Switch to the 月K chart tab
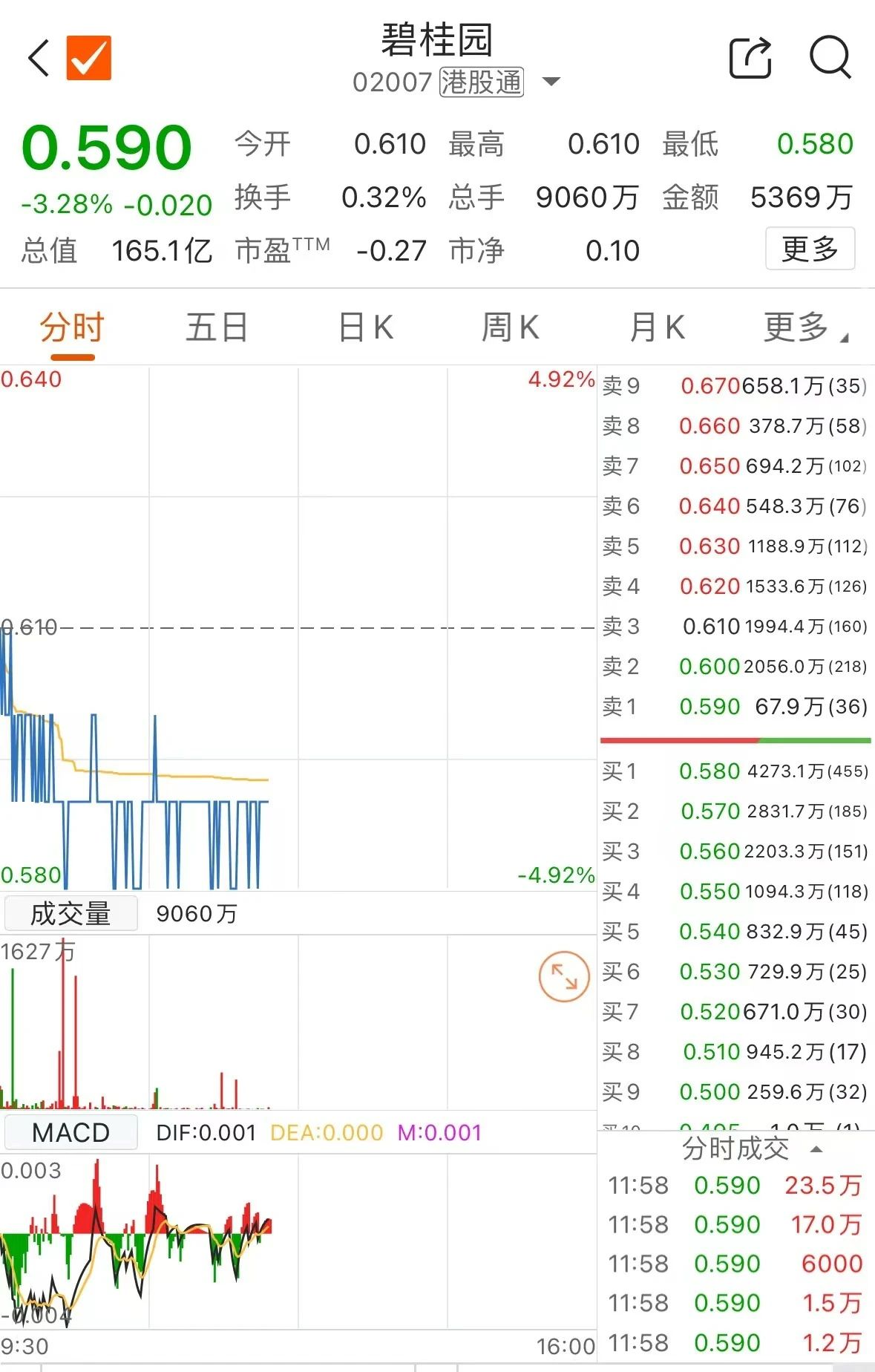 [657, 327]
